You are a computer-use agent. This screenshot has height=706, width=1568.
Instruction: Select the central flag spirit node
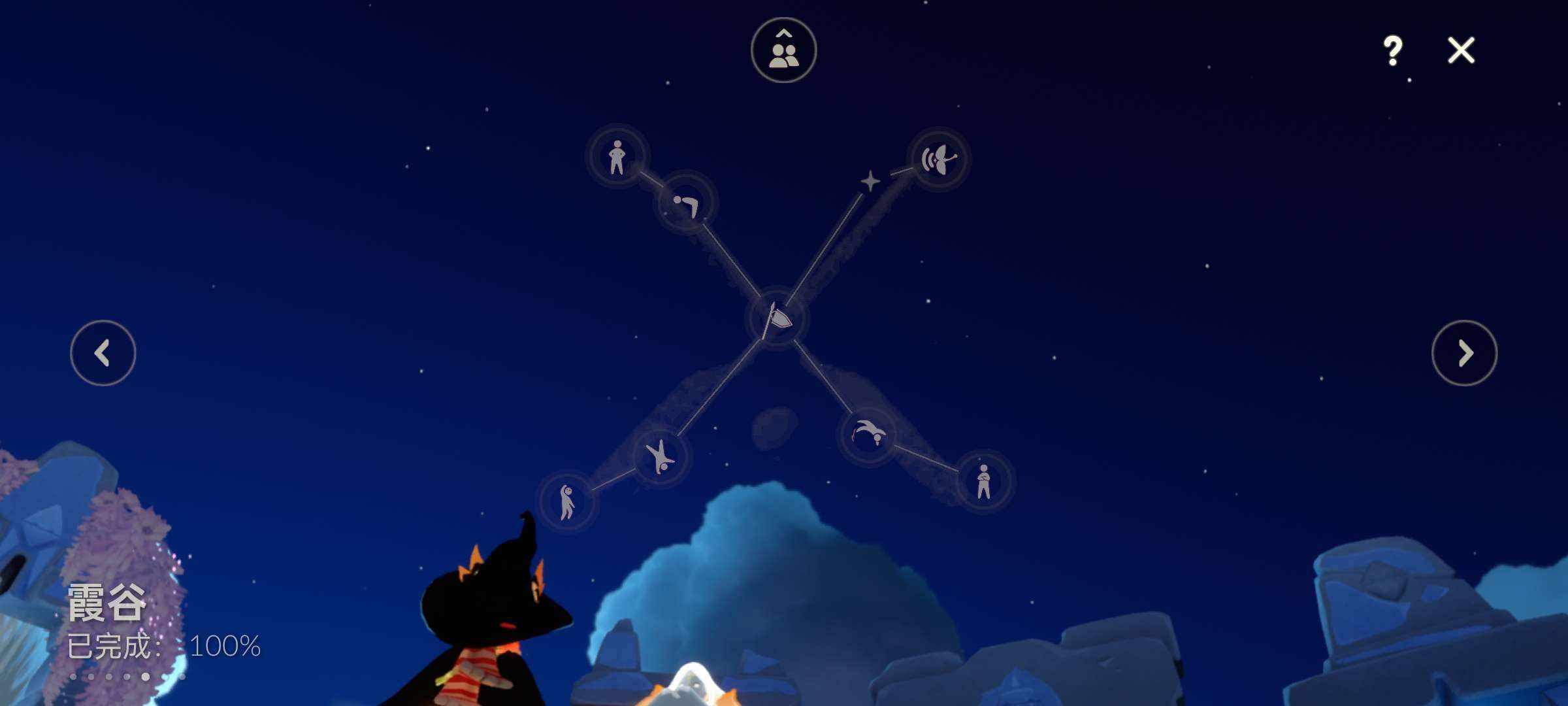point(777,319)
